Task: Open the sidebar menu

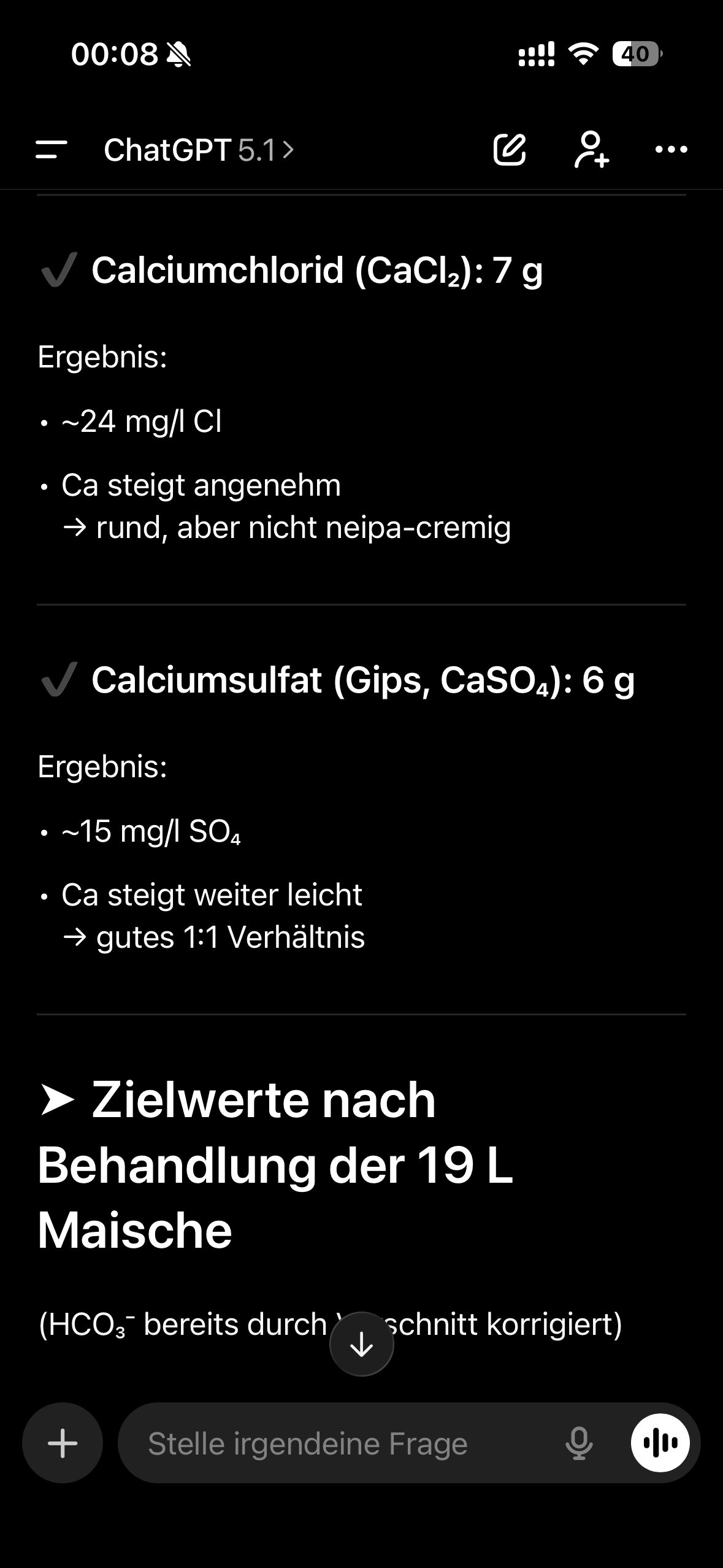Action: [x=52, y=150]
